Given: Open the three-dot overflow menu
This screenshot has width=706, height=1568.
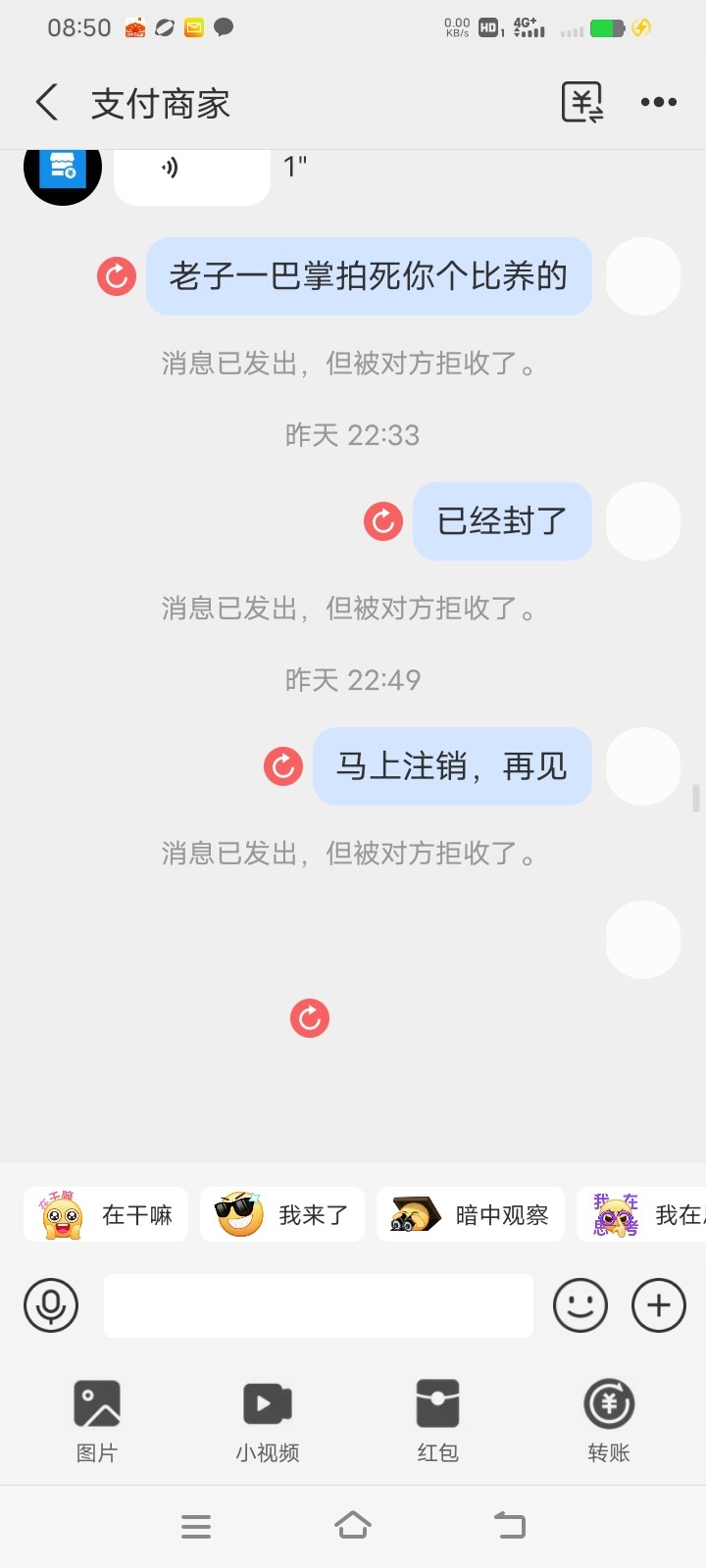Looking at the screenshot, I should pyautogui.click(x=658, y=102).
